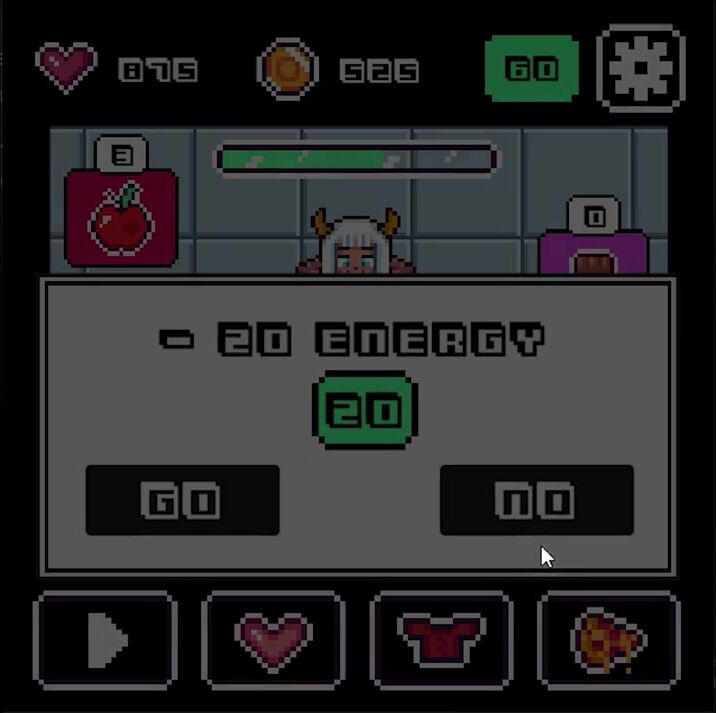Decline with the NO button
The width and height of the screenshot is (716, 713).
(536, 500)
